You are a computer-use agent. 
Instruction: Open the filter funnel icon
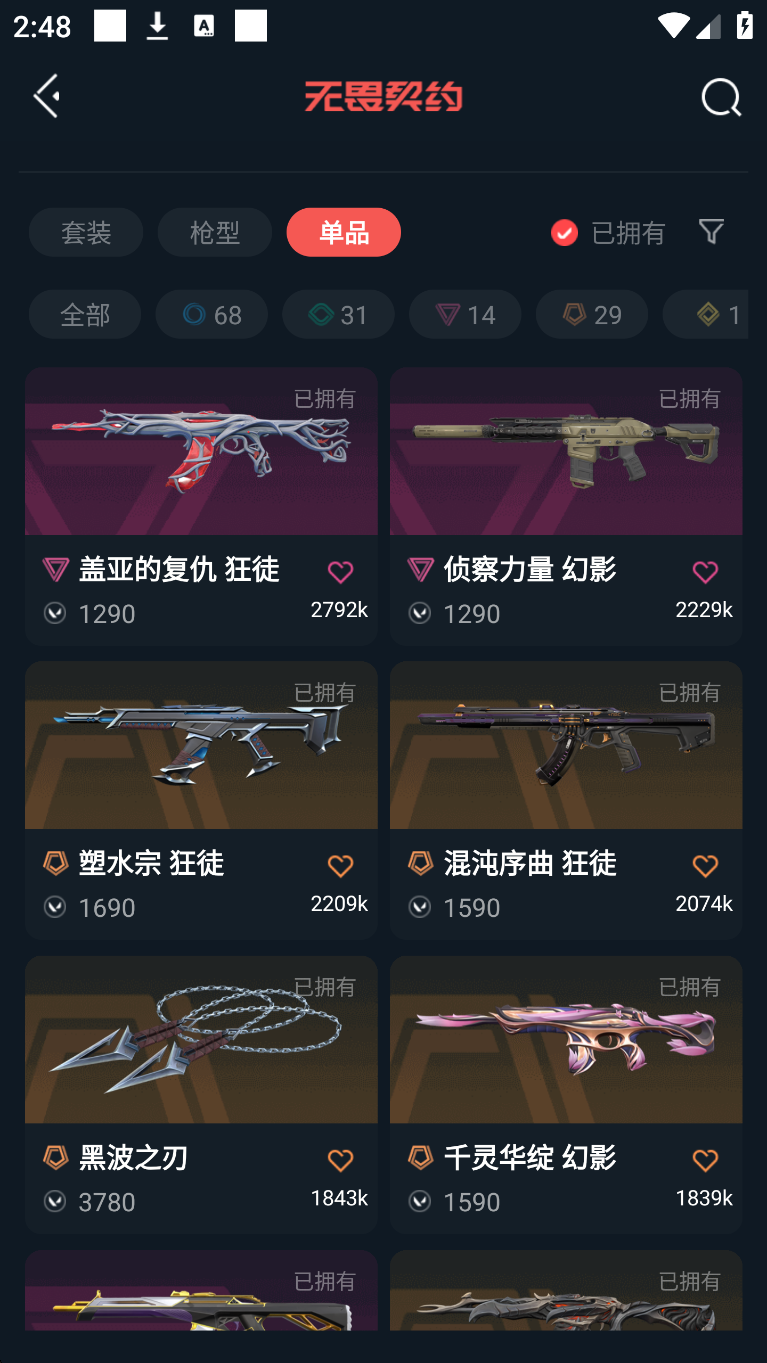(711, 231)
